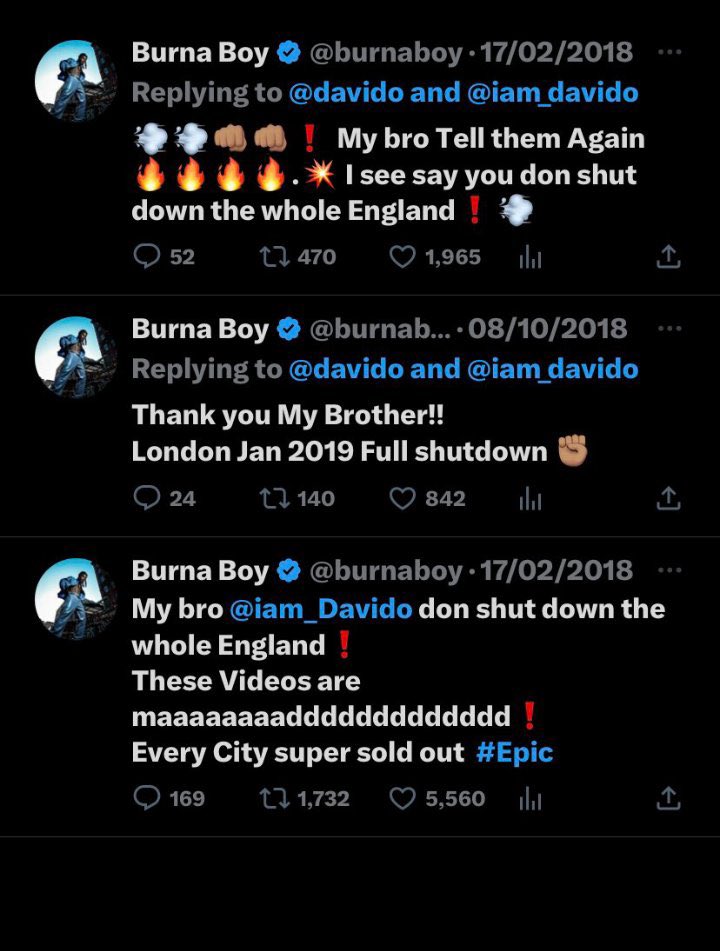
Task: Share the 'Tell them Again' tweet
Action: click(668, 257)
